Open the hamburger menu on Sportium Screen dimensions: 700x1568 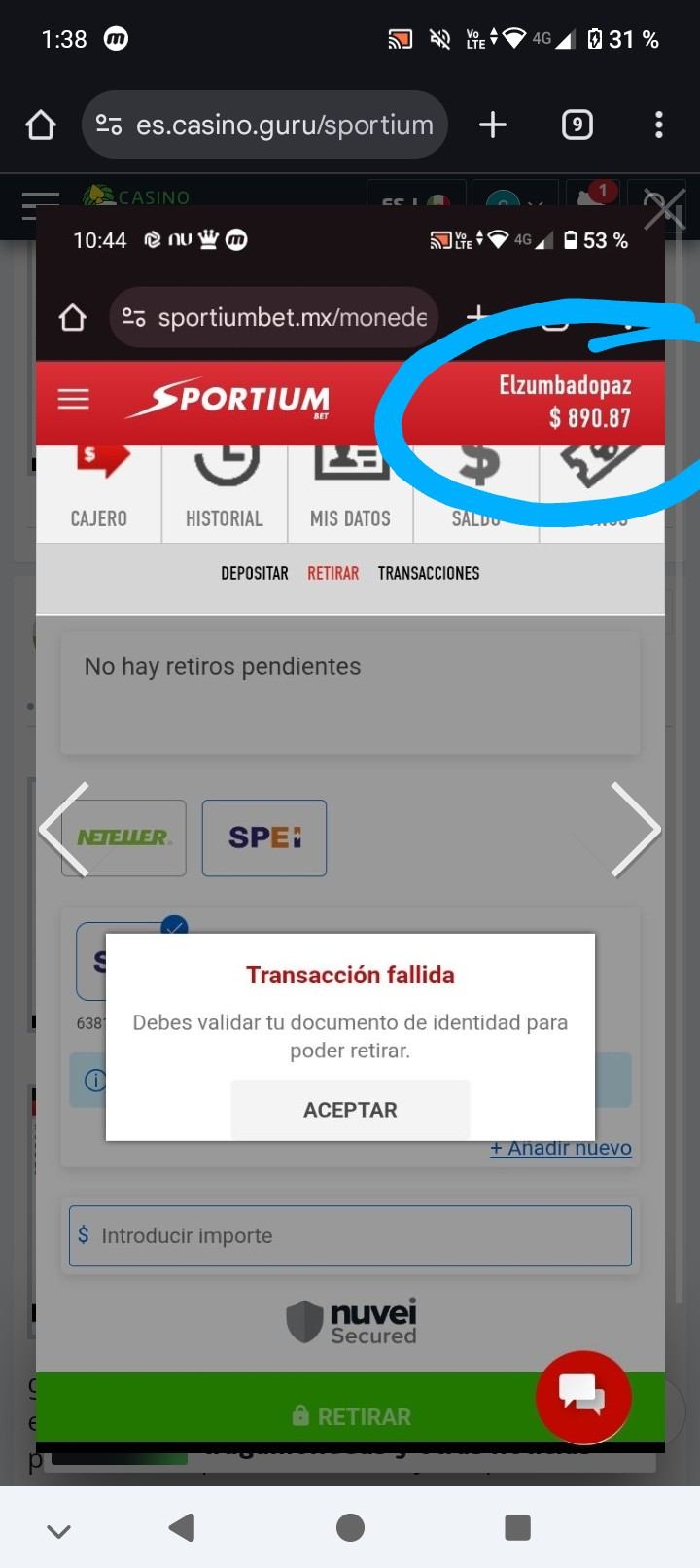tap(73, 399)
